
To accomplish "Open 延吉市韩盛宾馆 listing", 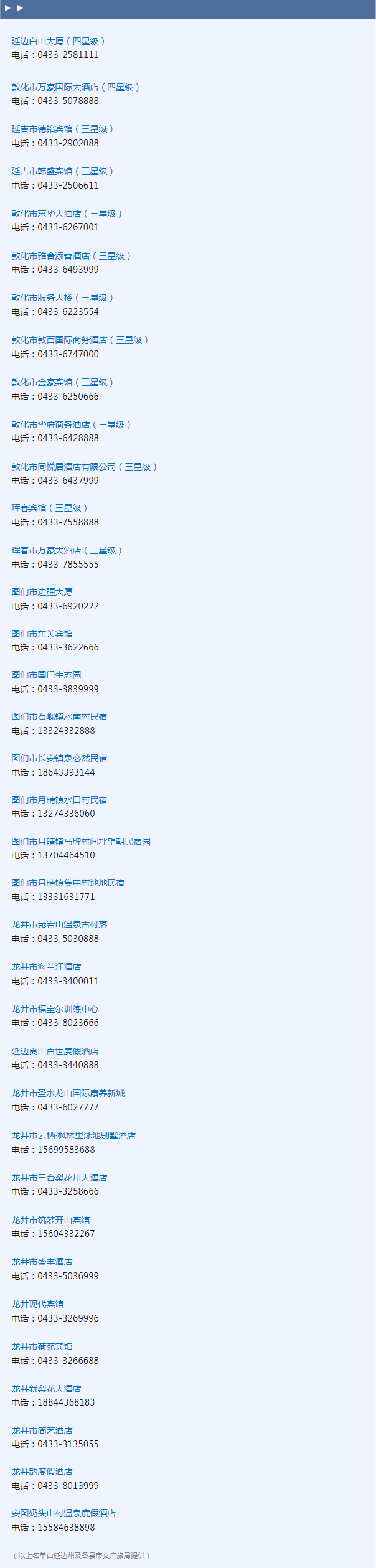I will tap(62, 171).
